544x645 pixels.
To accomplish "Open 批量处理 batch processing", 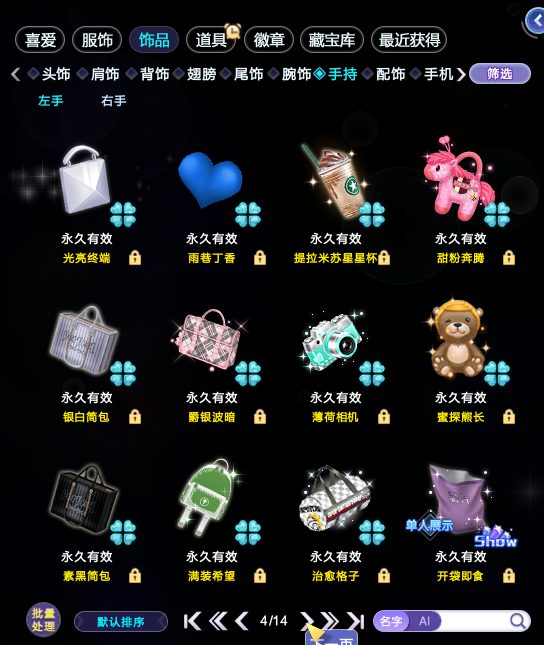I will point(43,620).
